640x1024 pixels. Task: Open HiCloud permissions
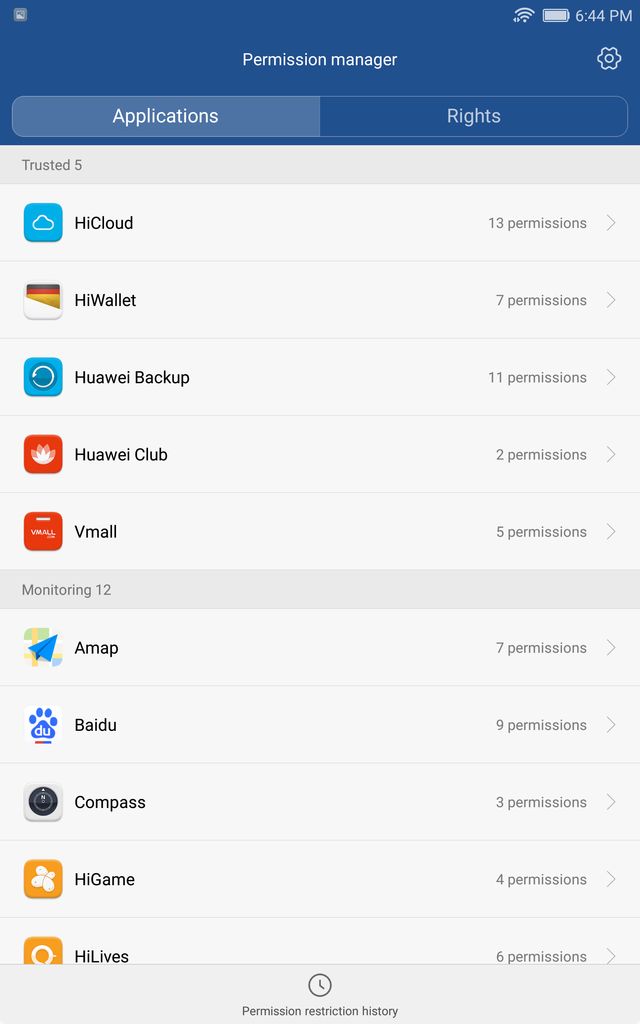pyautogui.click(x=320, y=223)
